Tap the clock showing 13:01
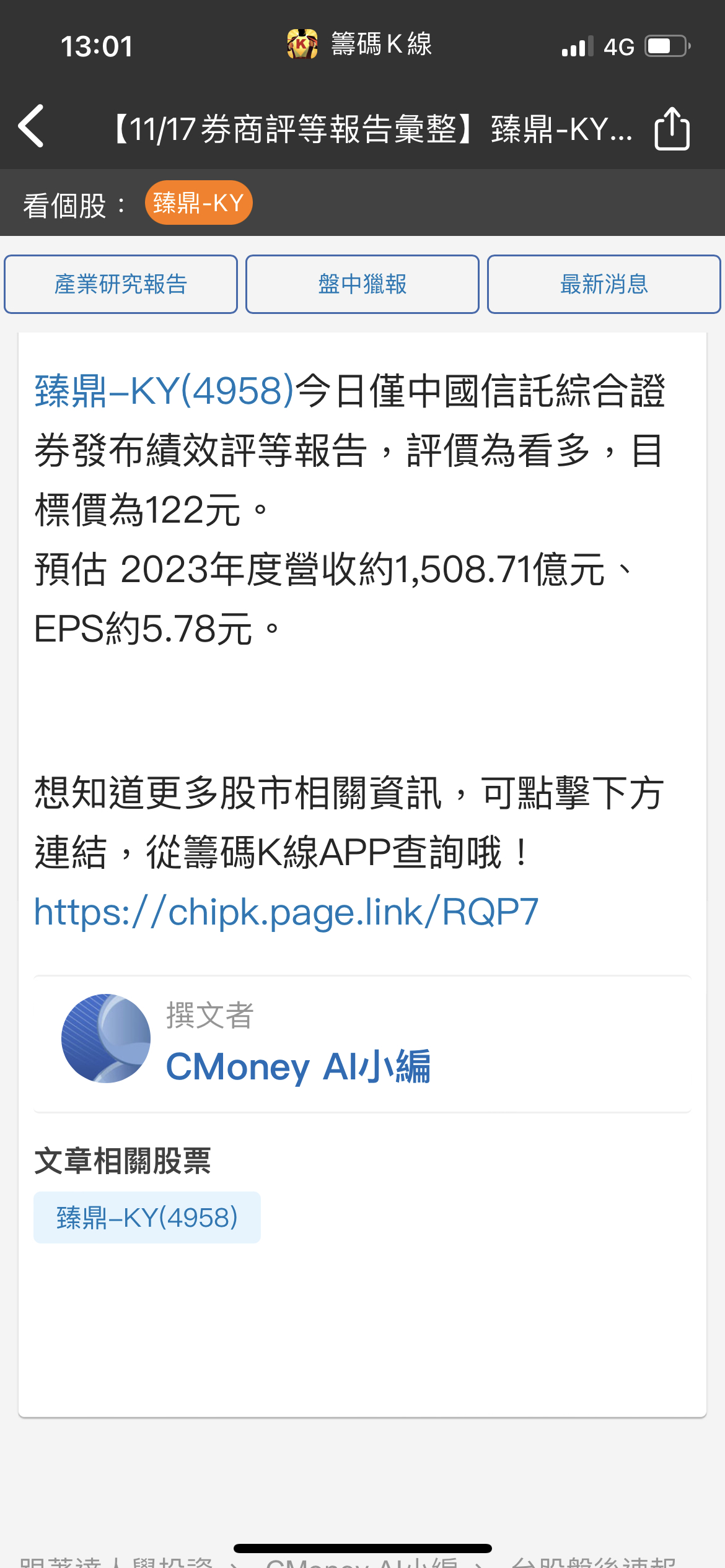This screenshot has height=1568, width=725. click(x=97, y=46)
